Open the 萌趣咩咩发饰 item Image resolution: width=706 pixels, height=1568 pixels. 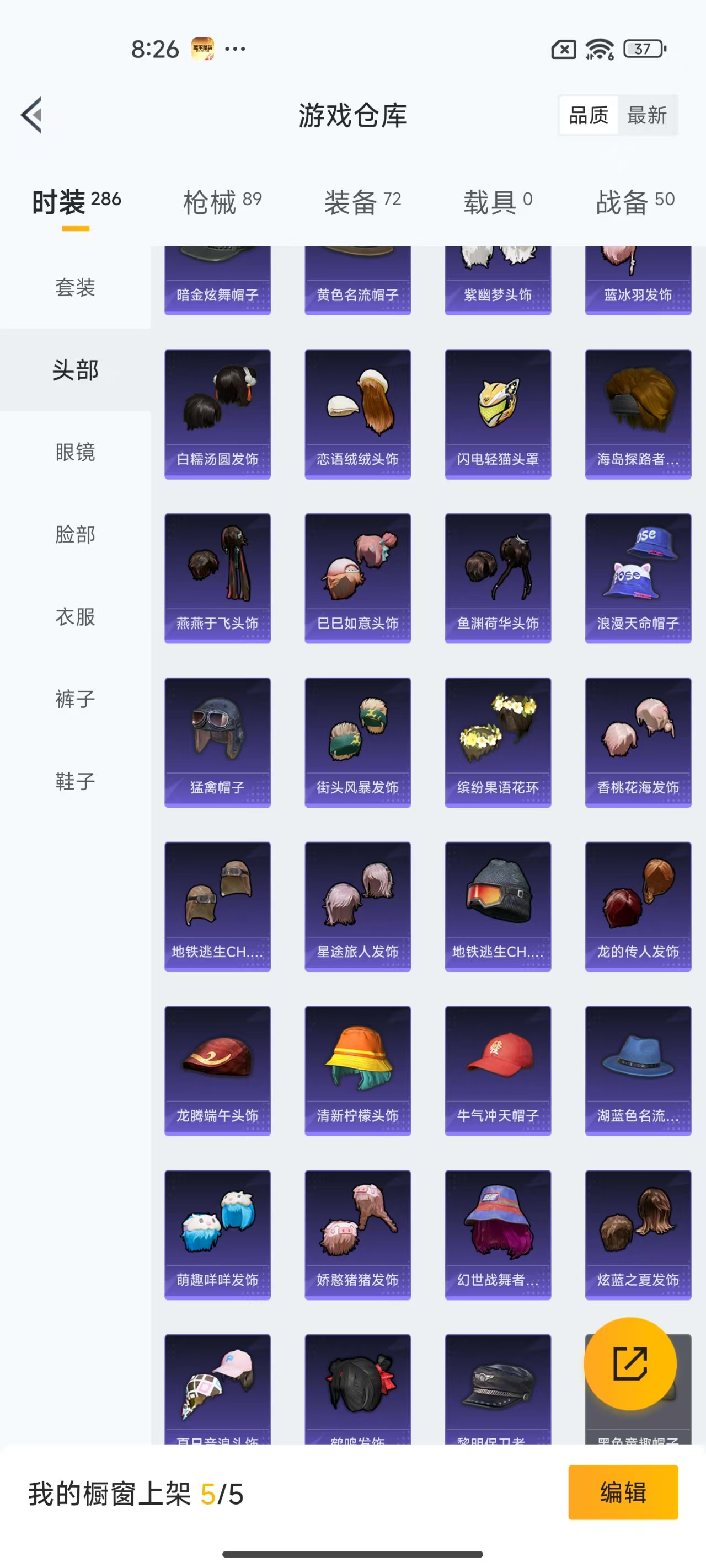click(x=217, y=1235)
